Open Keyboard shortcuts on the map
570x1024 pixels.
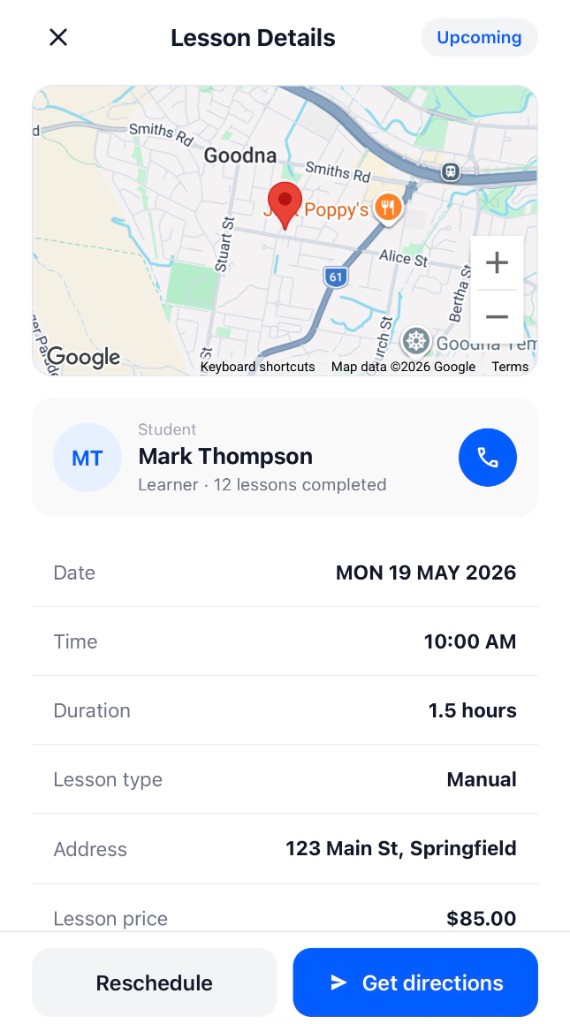point(257,366)
